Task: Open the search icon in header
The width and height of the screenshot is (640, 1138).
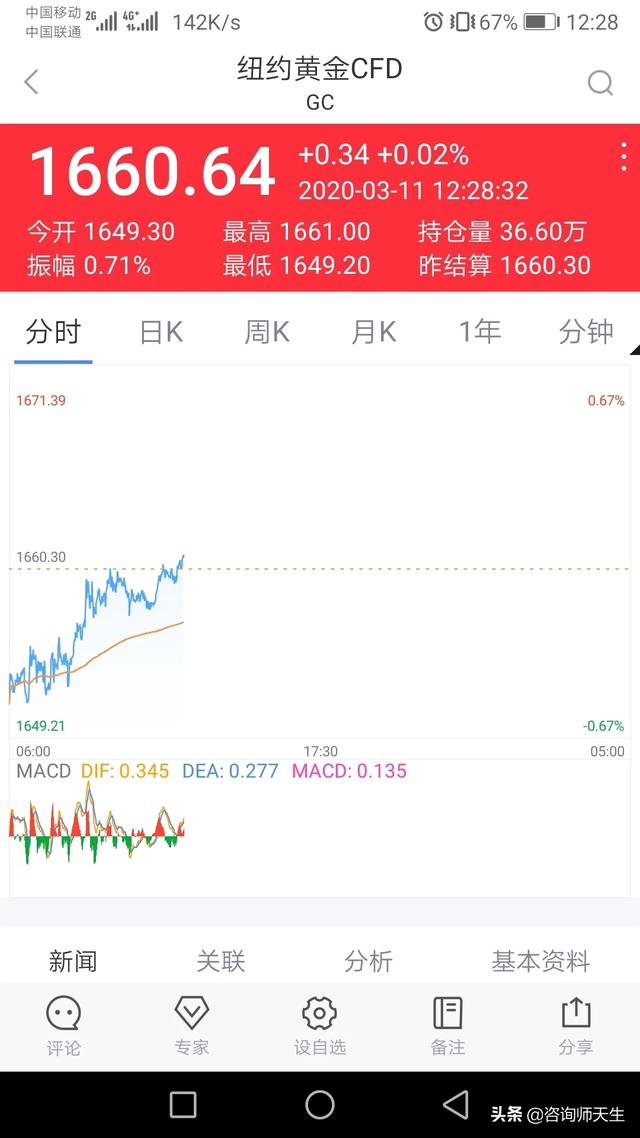Action: coord(600,83)
